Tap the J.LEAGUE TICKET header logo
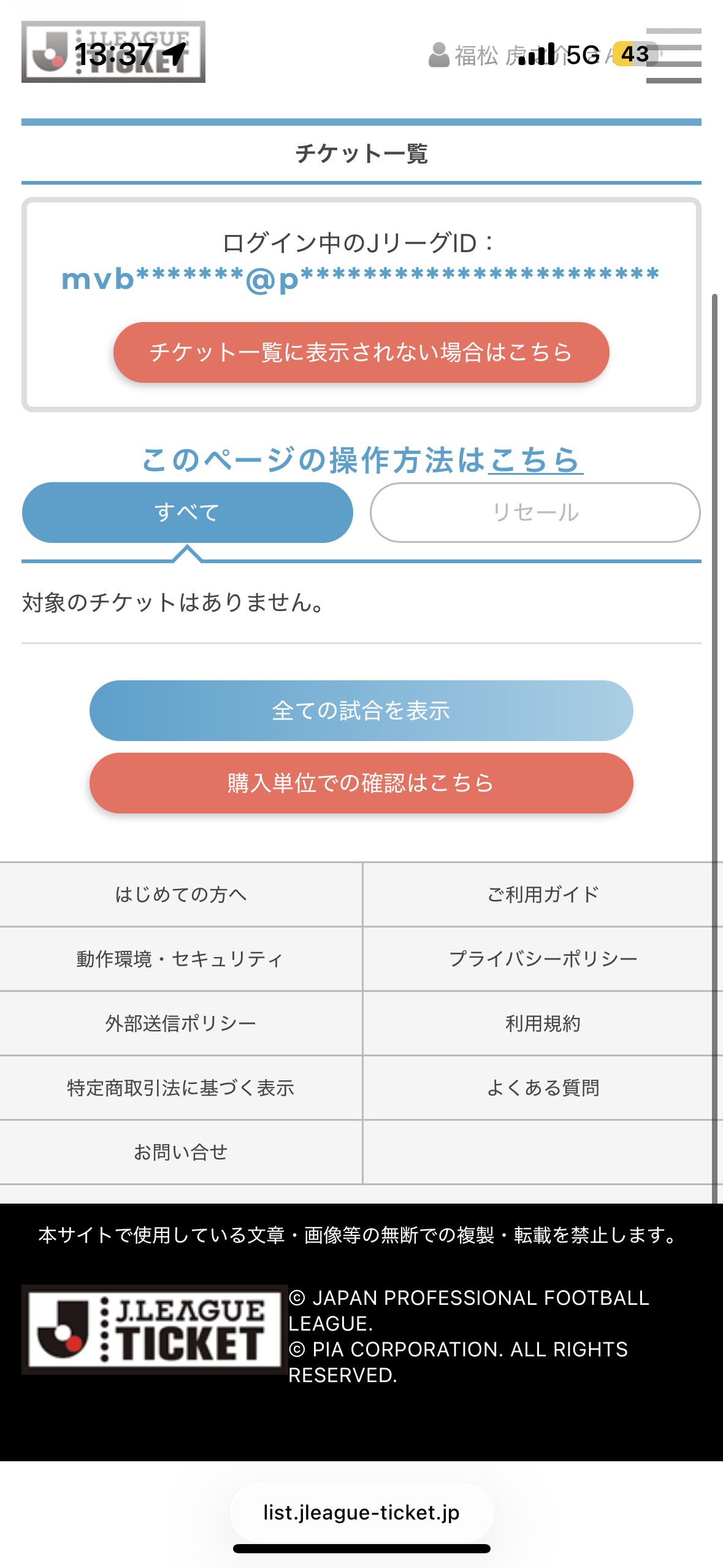This screenshot has width=723, height=1568. [x=113, y=52]
